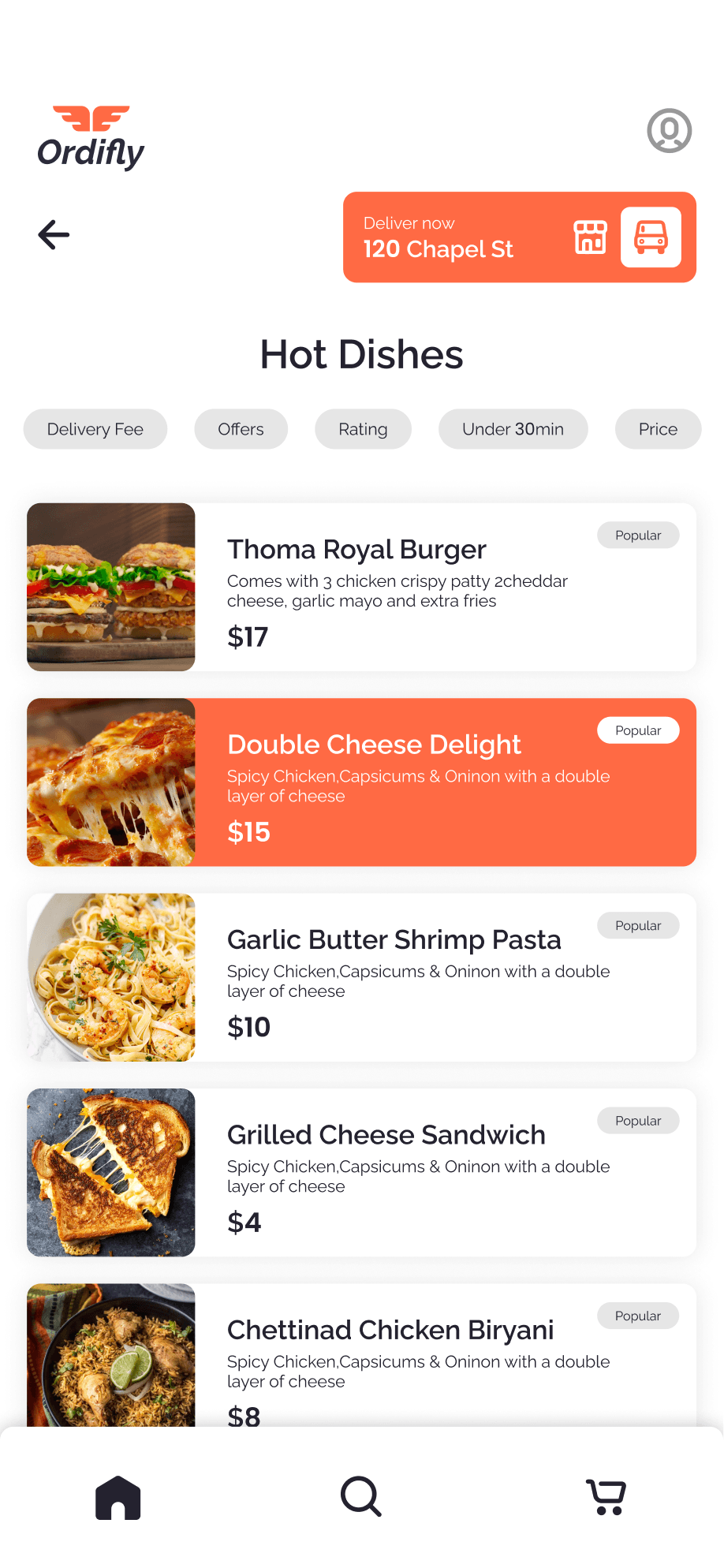
Task: Open Garlic Butter Shrimp Pasta details
Action: point(394,939)
